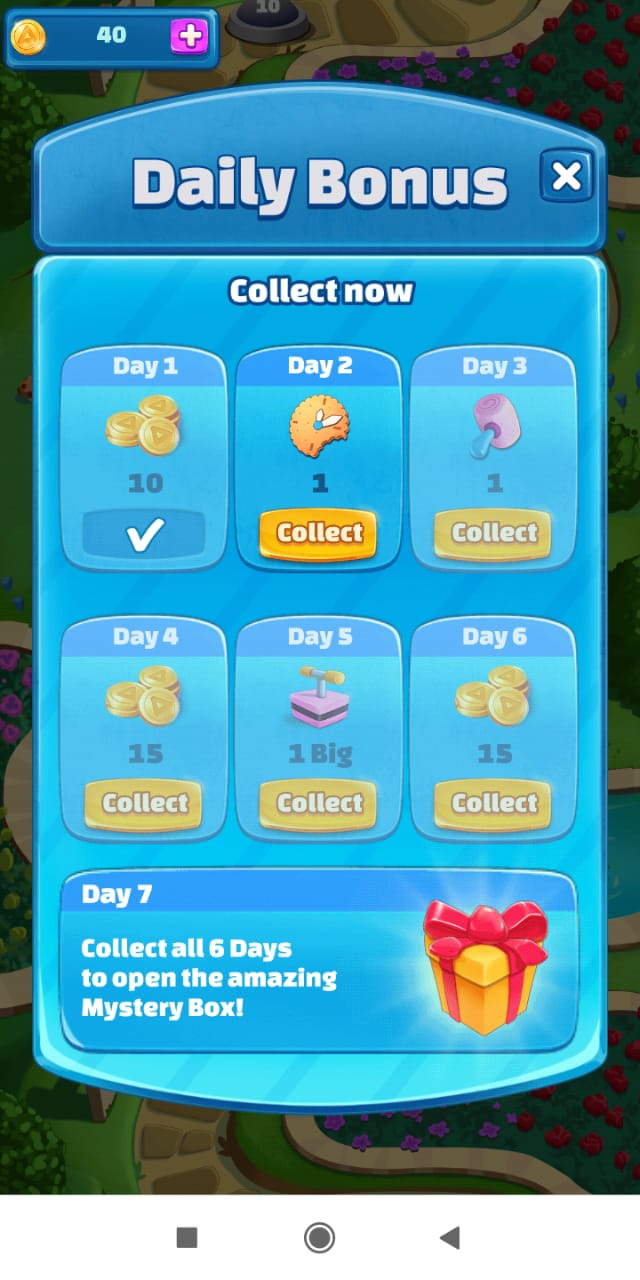Screen dimensions: 640x1280
Task: Add more coins with the plus button
Action: (x=189, y=37)
